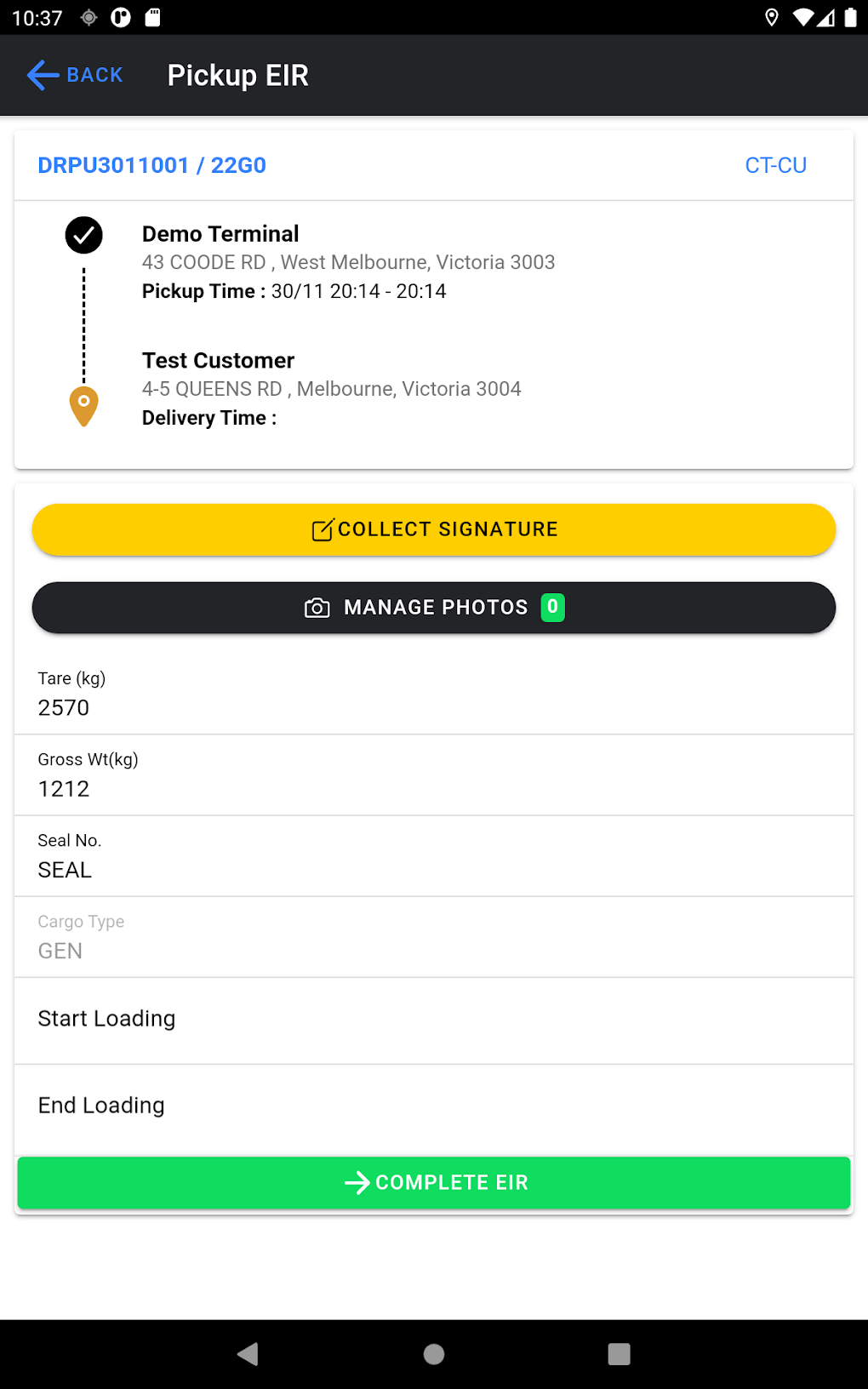Tap the Android recent apps square button
Screen dimensions: 868x1389
(x=619, y=1354)
